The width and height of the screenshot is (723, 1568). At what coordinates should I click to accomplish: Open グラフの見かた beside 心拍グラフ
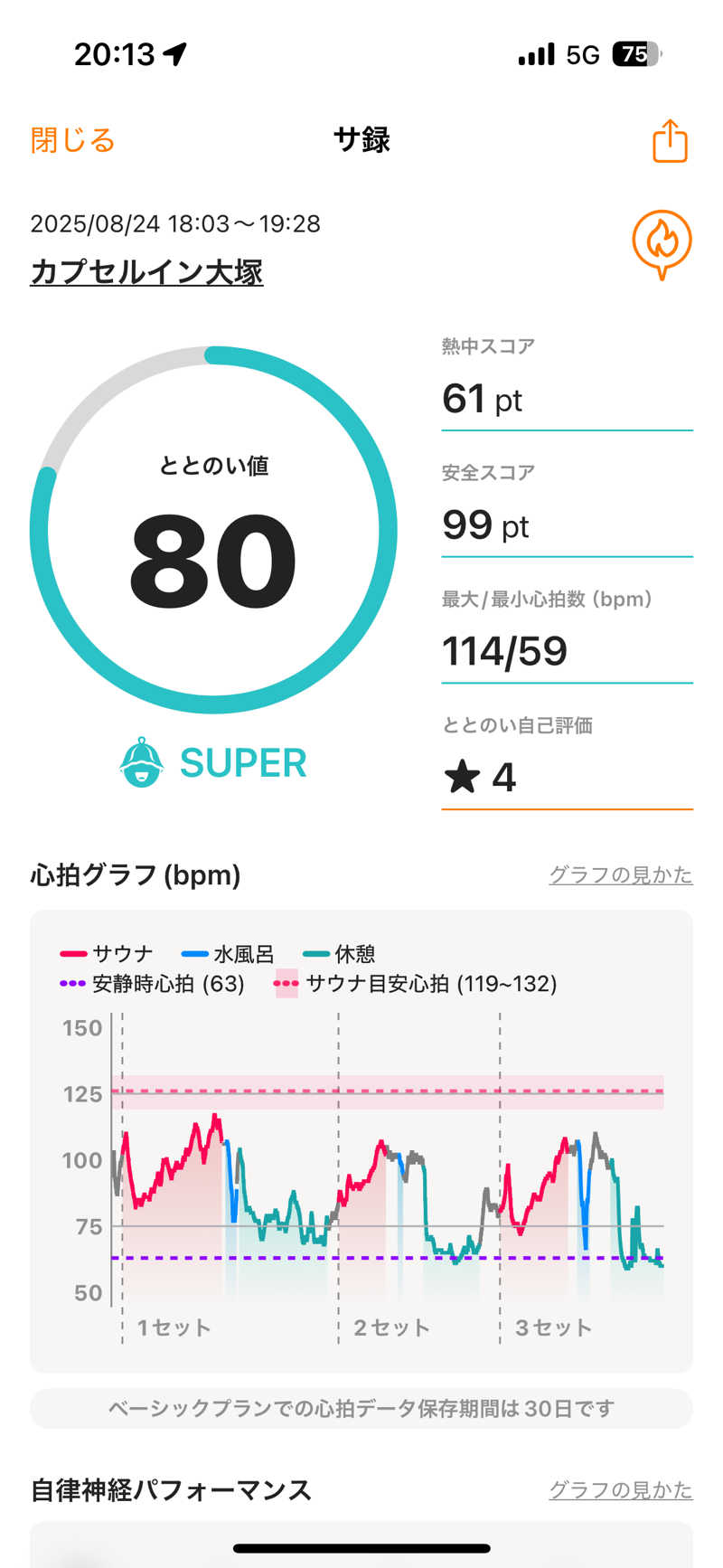pyautogui.click(x=620, y=875)
